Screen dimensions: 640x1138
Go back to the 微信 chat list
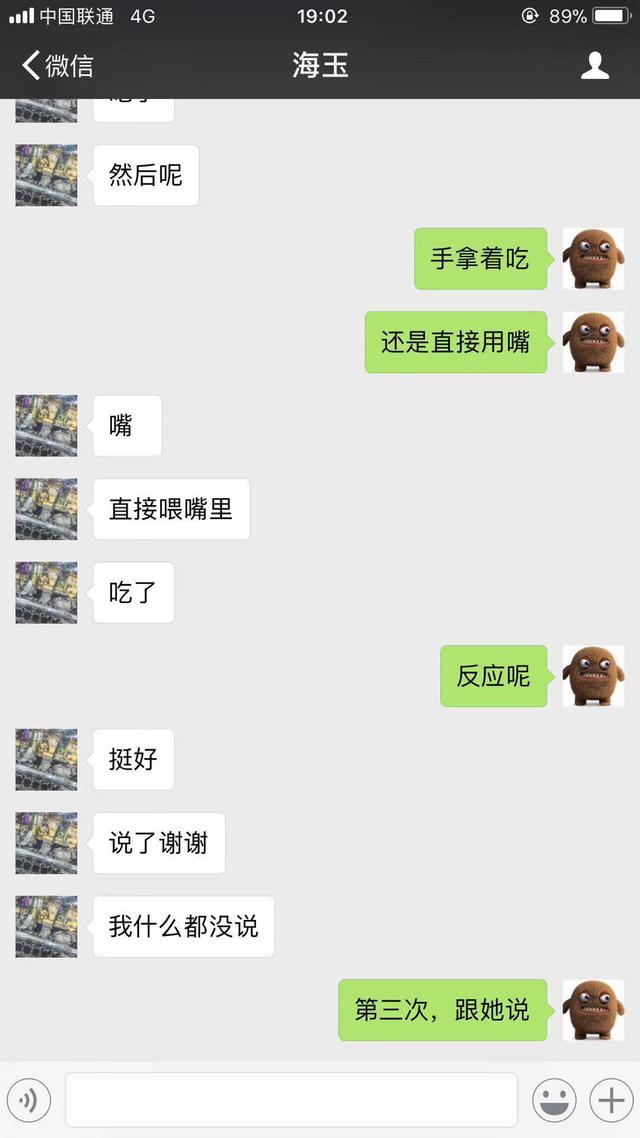(57, 66)
